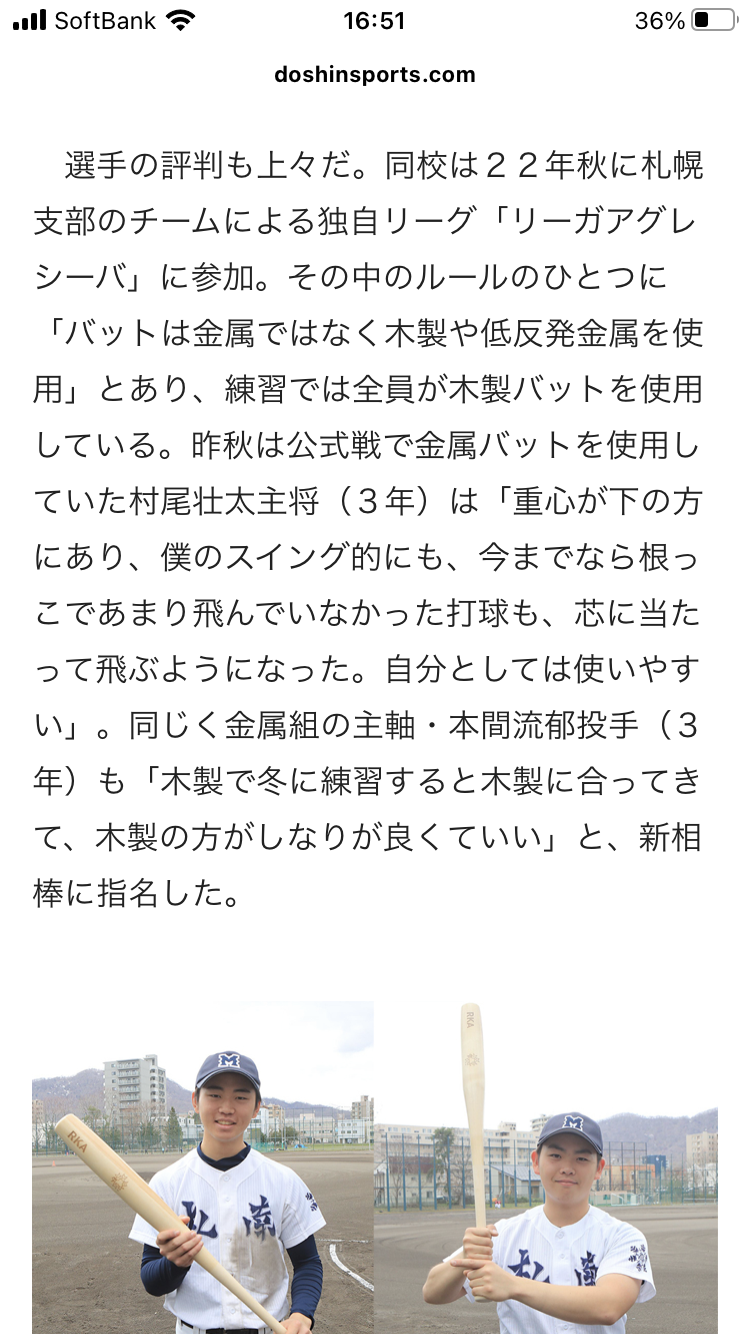Open photo of player holding bat upright
750x1334 pixels.
coord(546,1167)
